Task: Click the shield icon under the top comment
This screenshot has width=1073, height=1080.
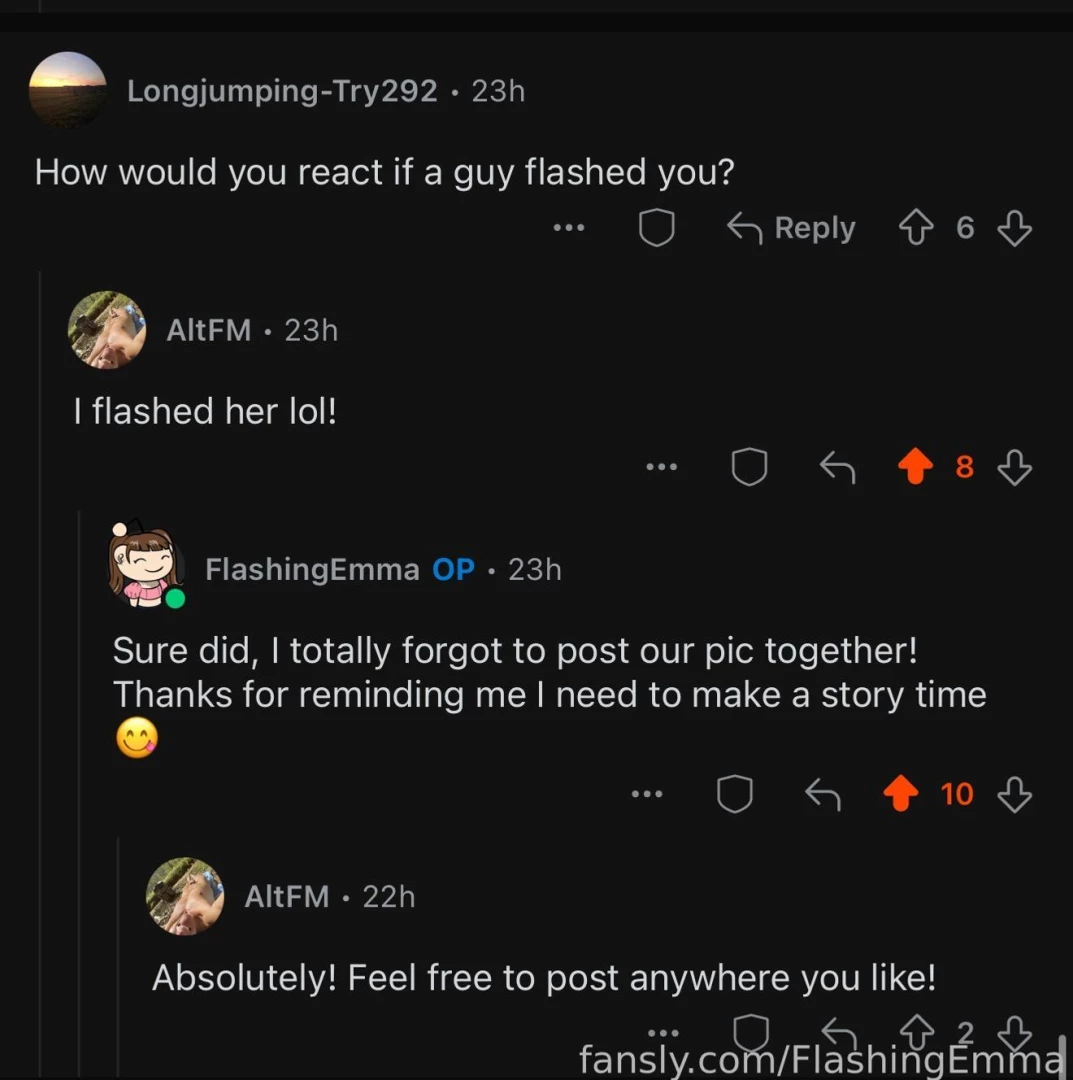Action: tap(656, 227)
